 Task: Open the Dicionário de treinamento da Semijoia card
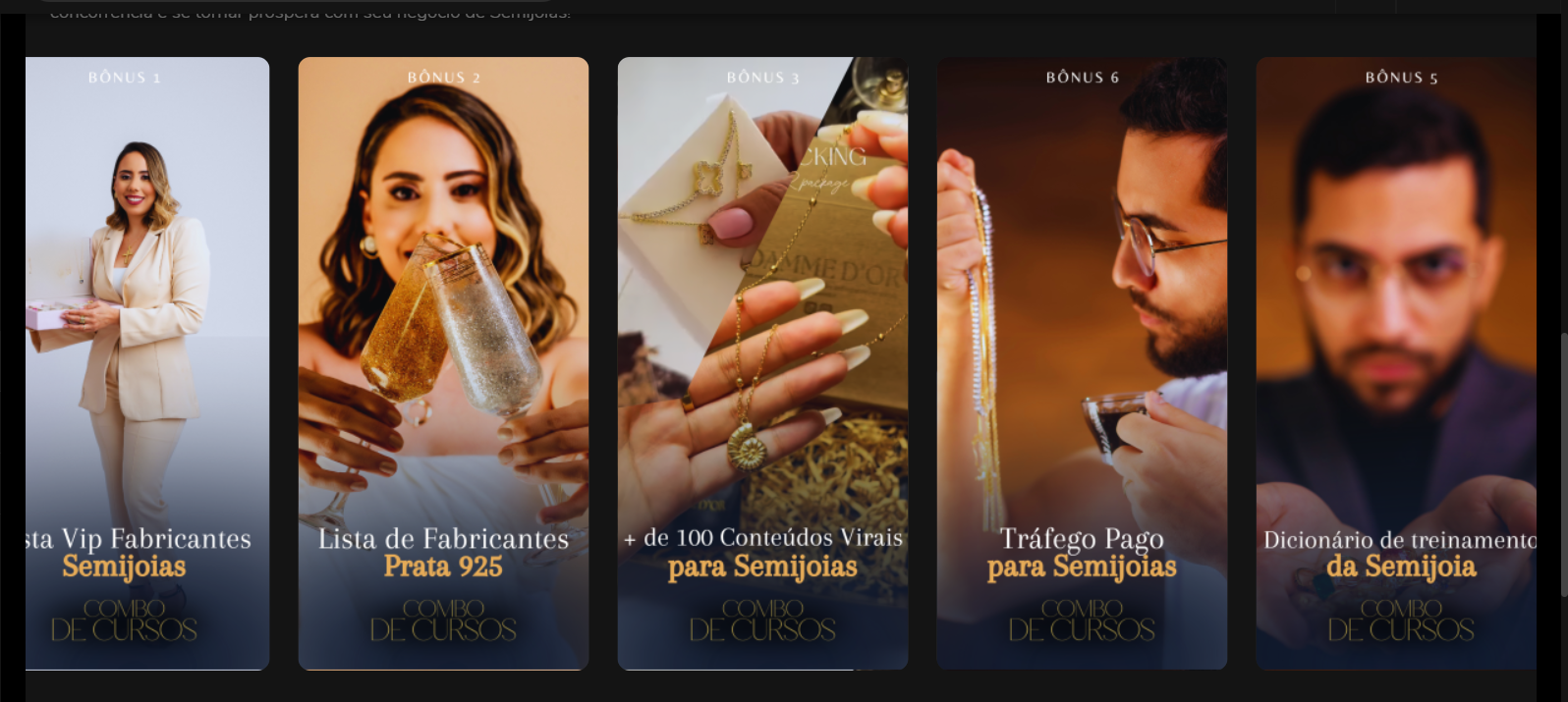tap(1396, 363)
